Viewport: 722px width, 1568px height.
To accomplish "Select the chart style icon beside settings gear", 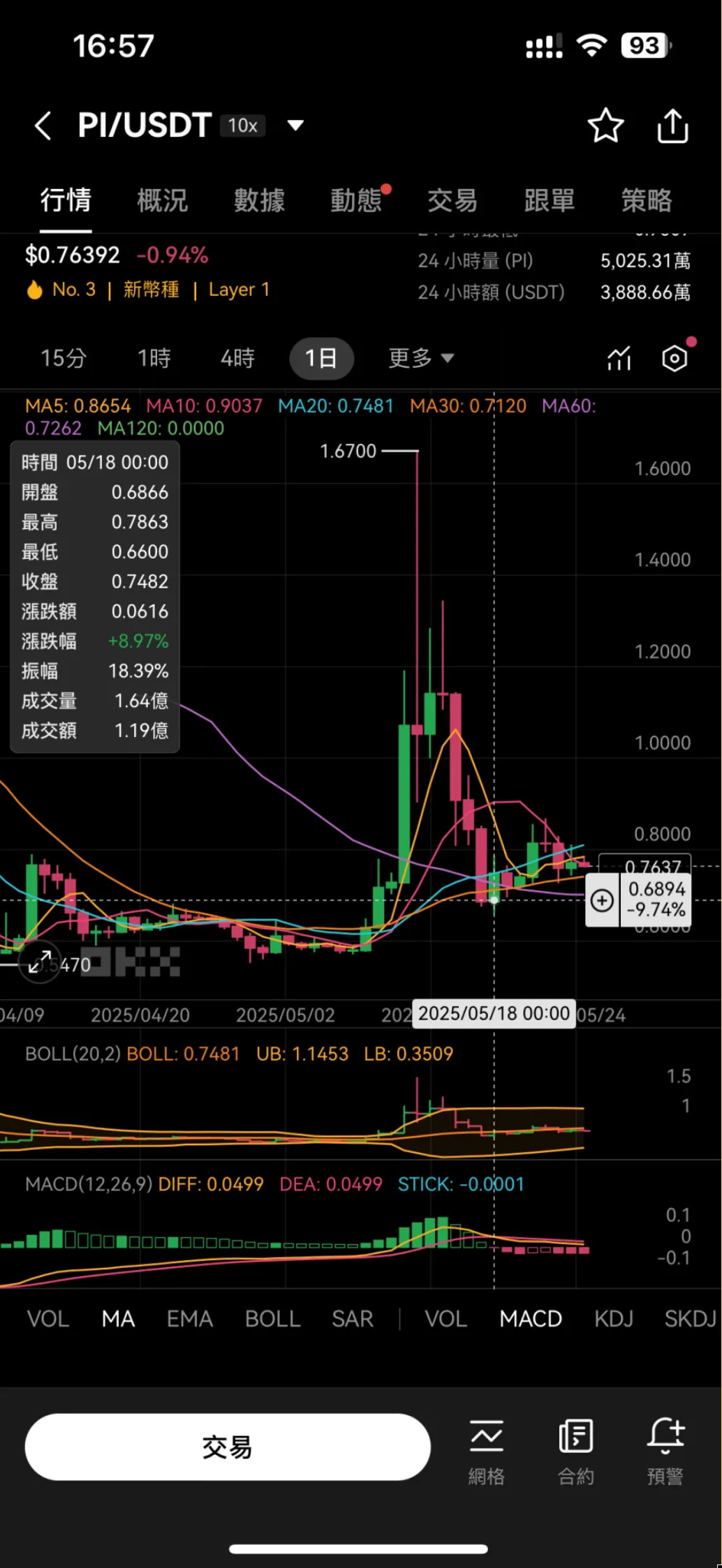I will tap(619, 358).
